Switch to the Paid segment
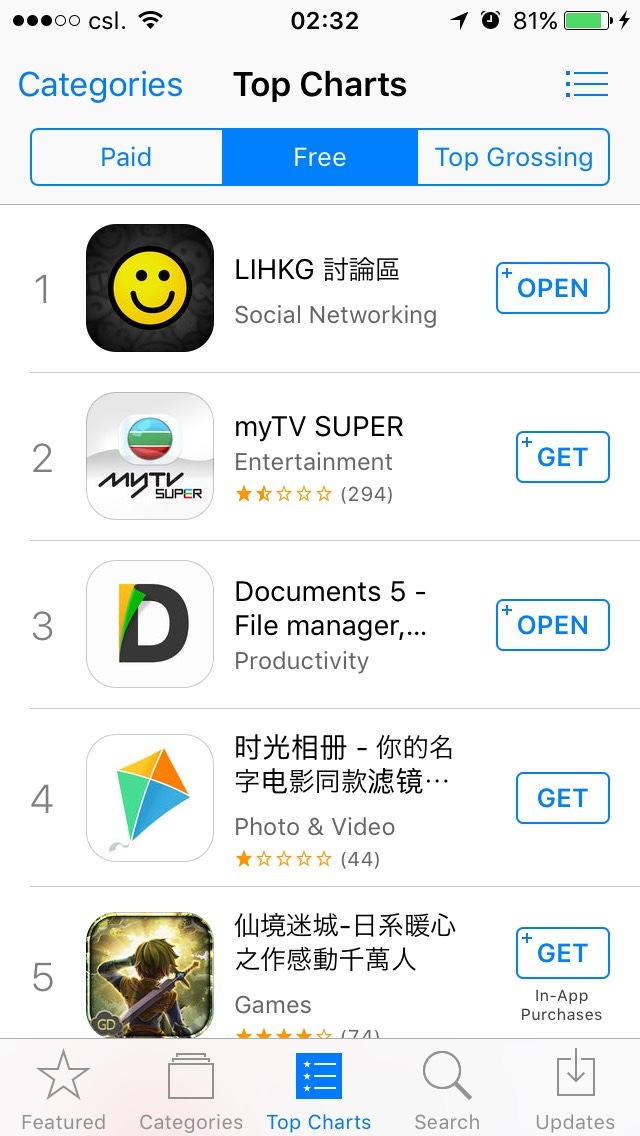 pos(126,157)
